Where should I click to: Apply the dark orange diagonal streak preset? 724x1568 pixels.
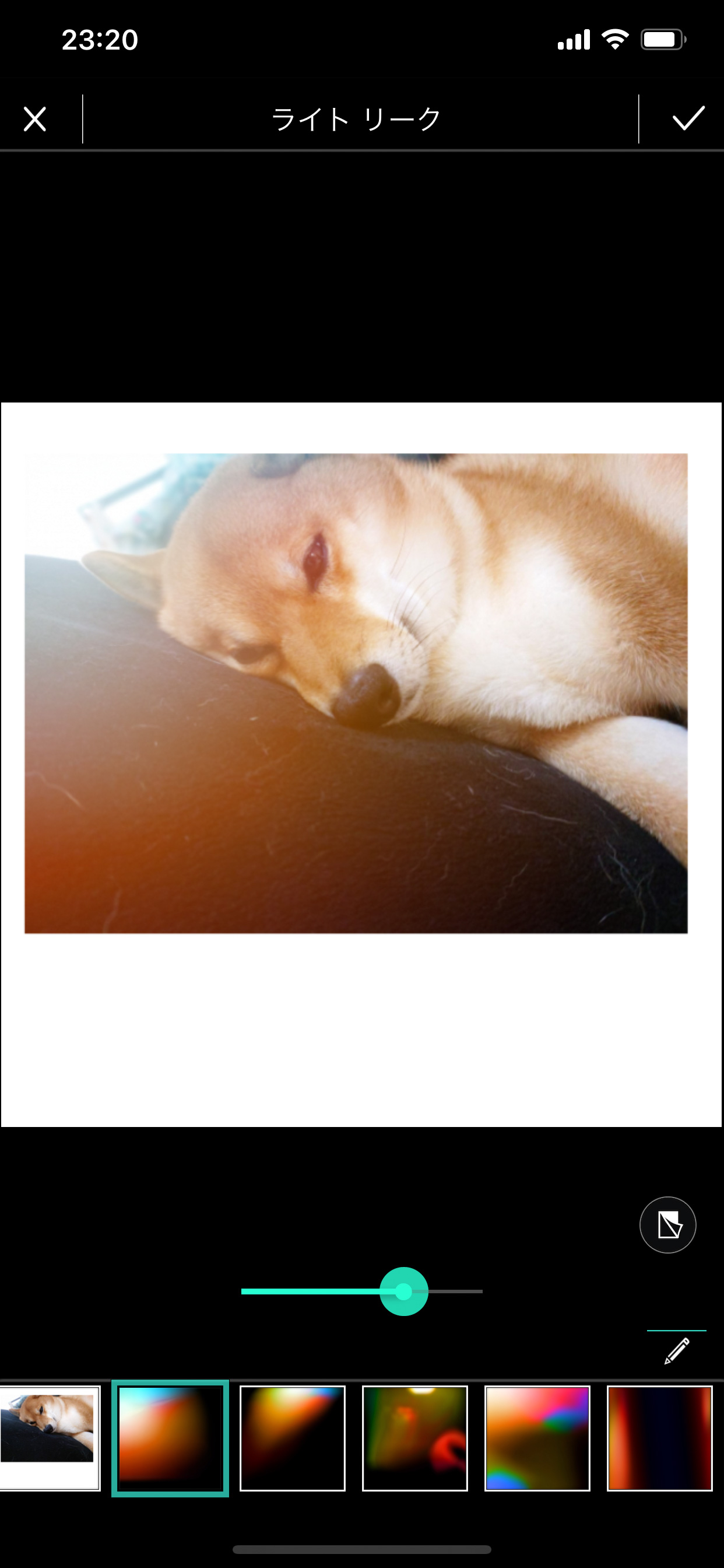(293, 1438)
